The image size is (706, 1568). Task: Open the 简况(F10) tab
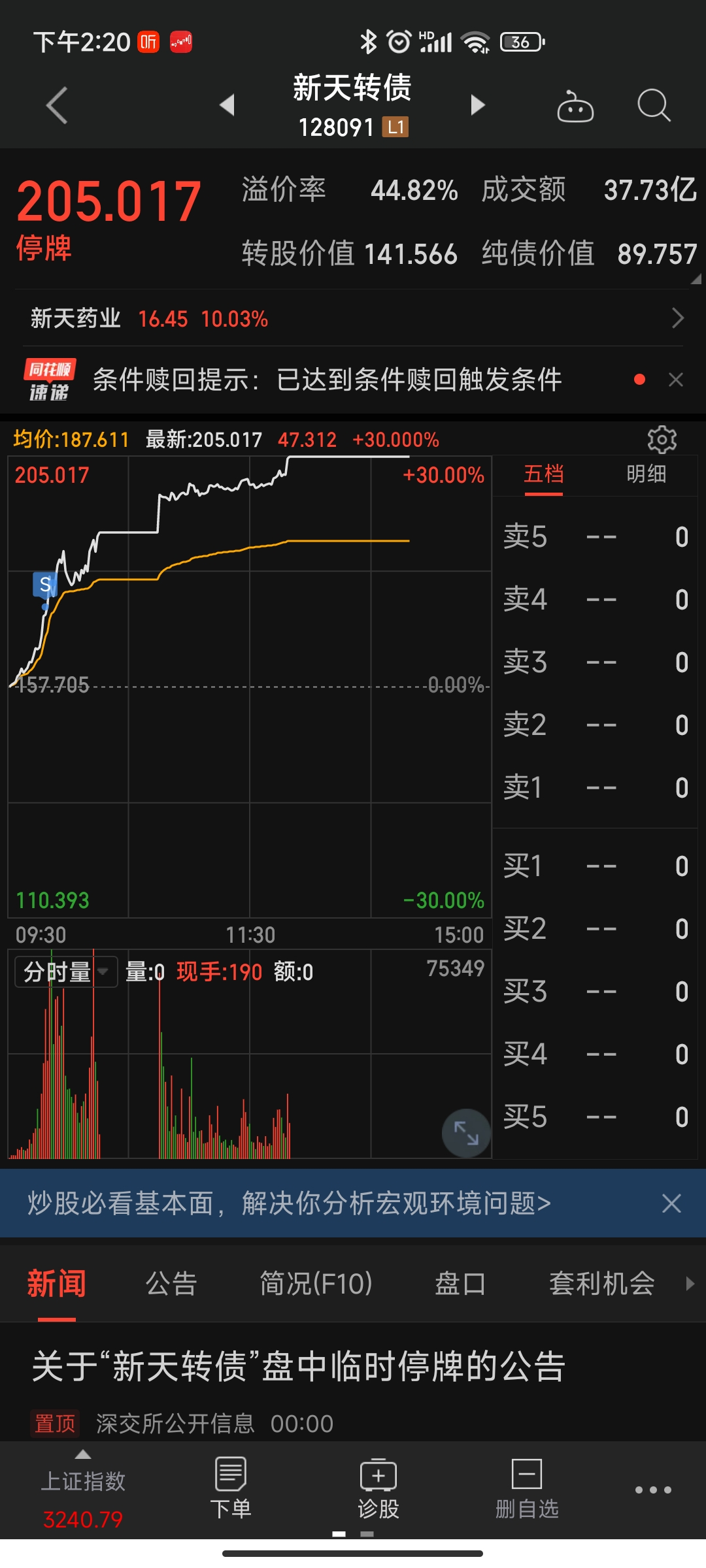coord(316,1284)
